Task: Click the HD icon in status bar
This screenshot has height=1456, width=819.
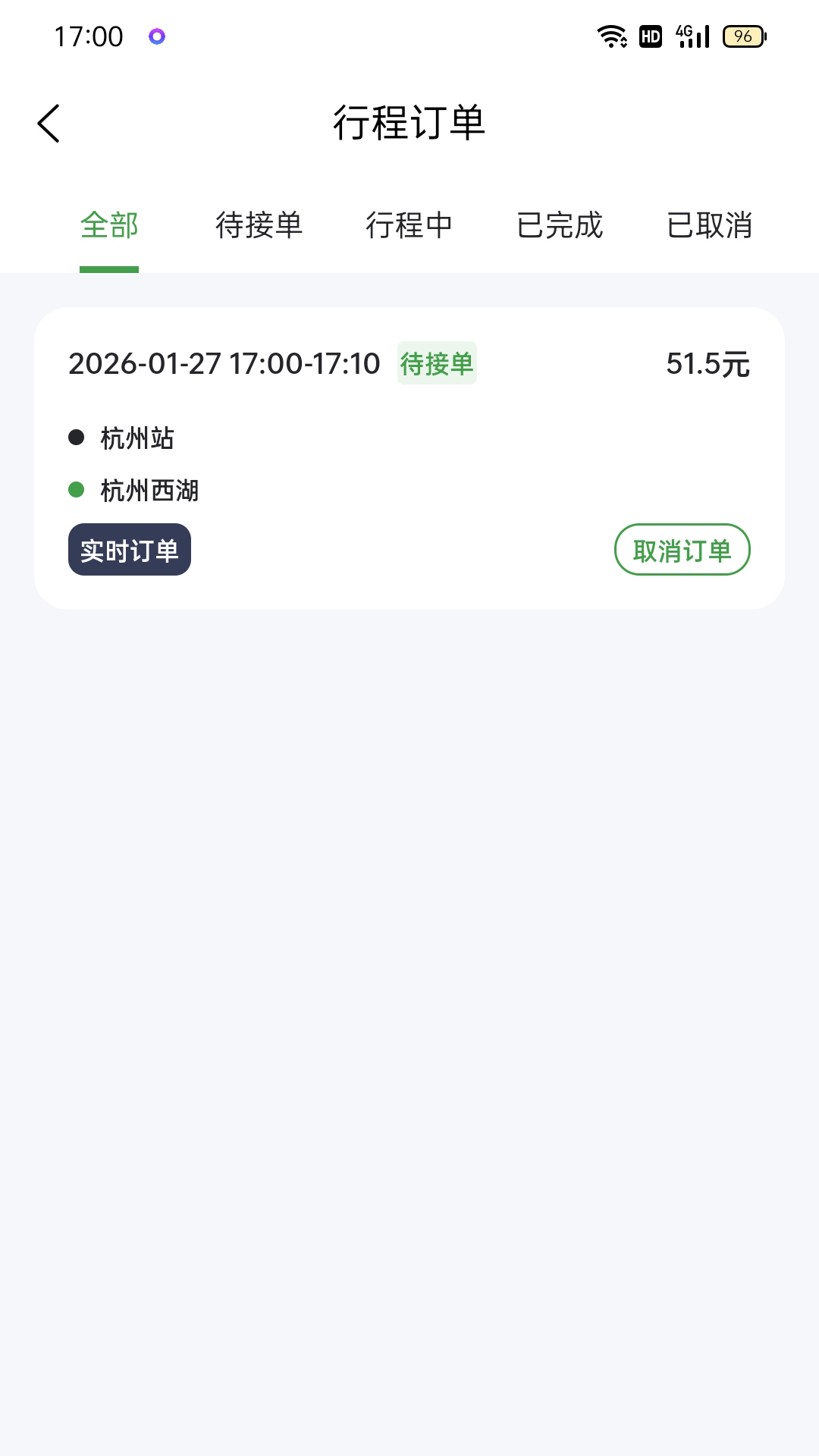Action: [x=651, y=35]
